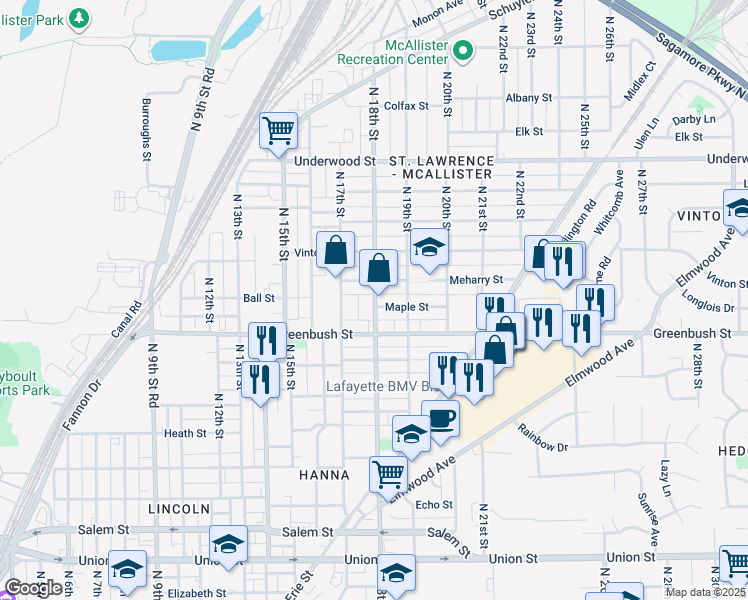Image resolution: width=748 pixels, height=600 pixels.
Task: Select the shopping bag marker above Maple St
Action: [378, 268]
